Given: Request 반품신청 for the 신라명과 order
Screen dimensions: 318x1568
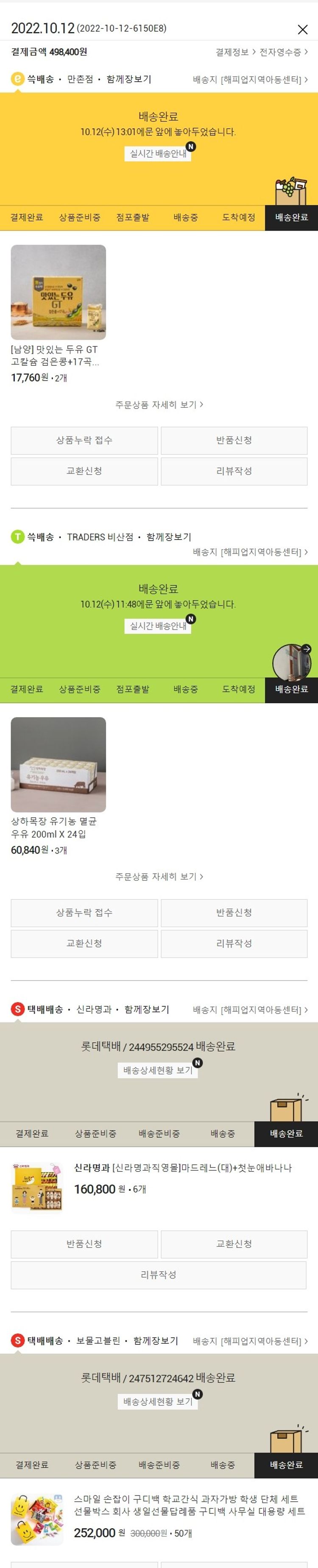Looking at the screenshot, I should click(84, 1244).
